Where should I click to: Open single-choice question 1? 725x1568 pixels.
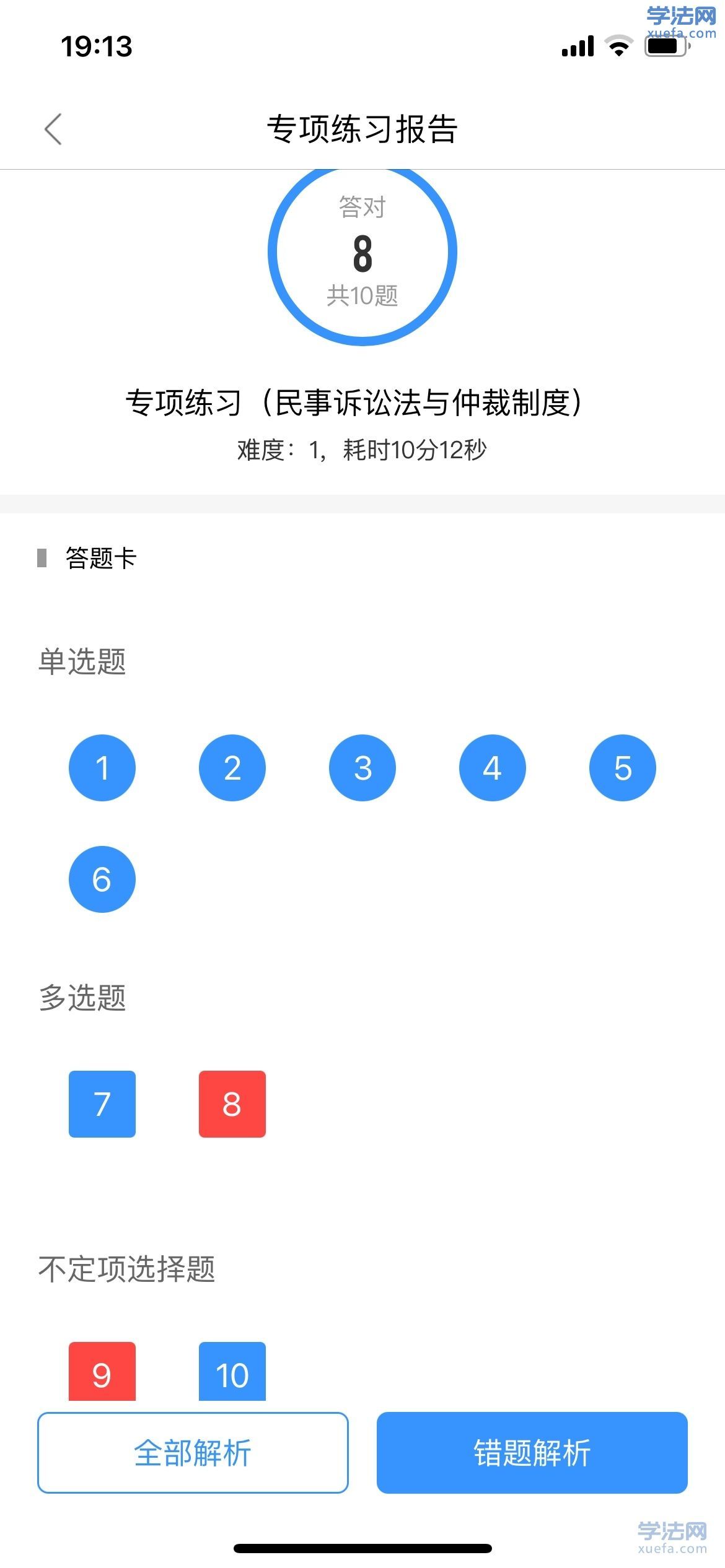[102, 768]
